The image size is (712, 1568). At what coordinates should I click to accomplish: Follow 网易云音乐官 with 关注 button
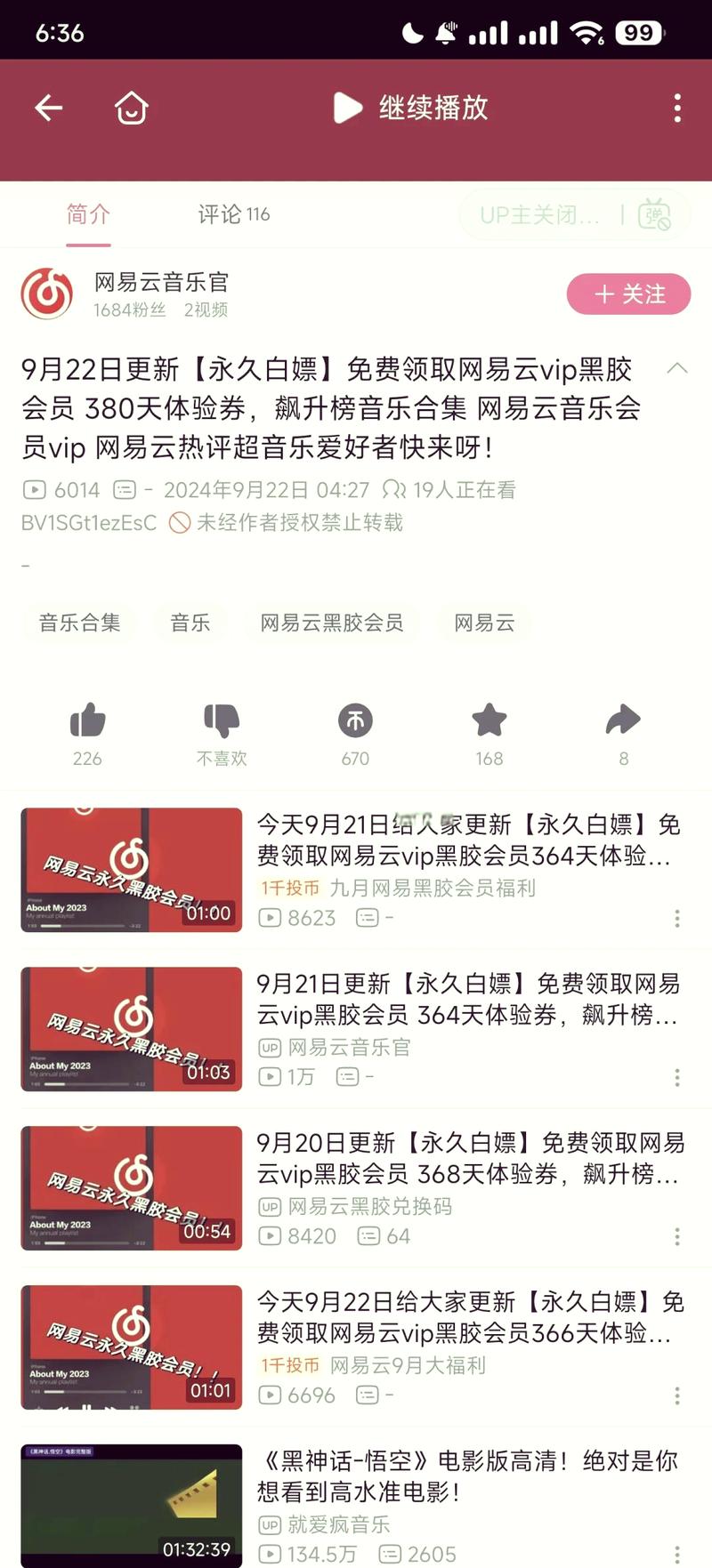[628, 294]
